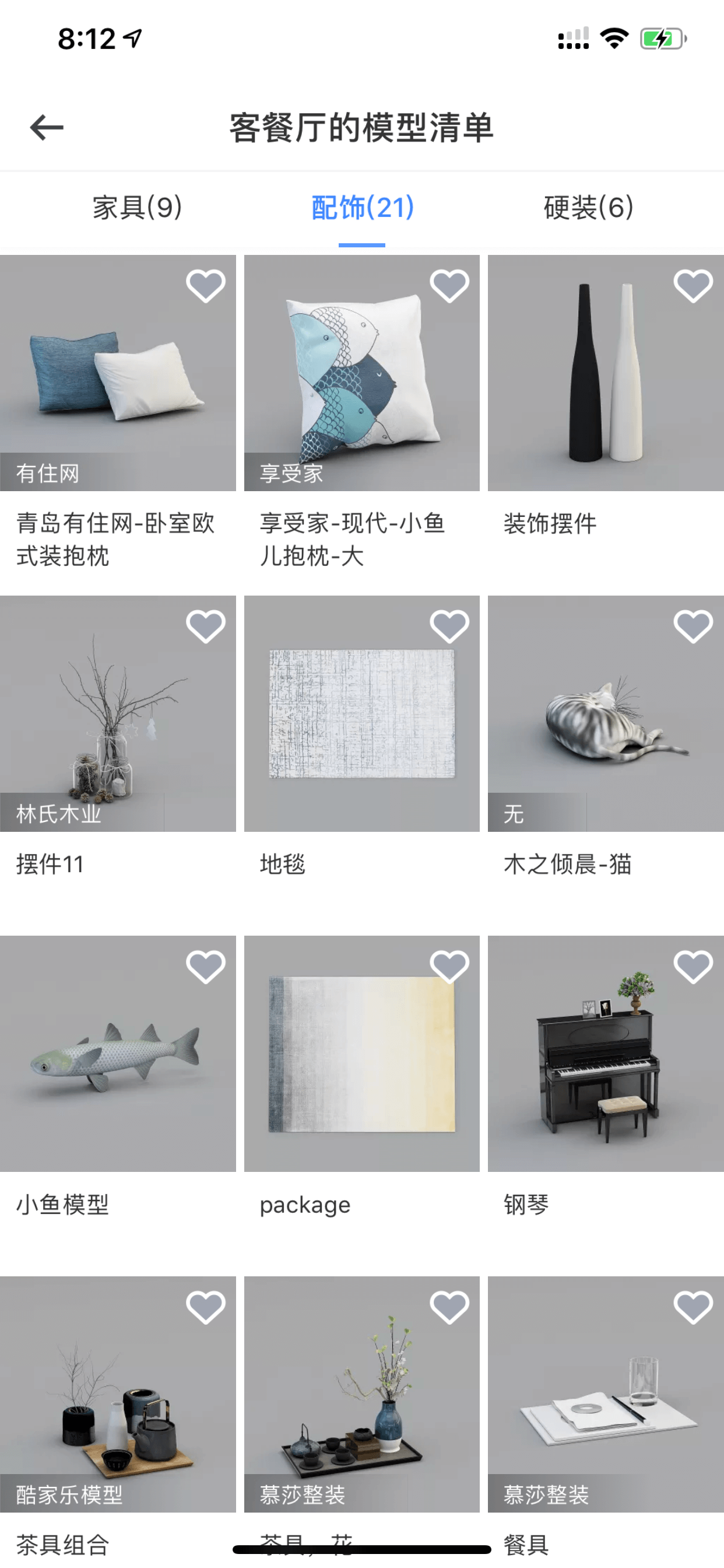Switch to the 家具(9) tab
The height and width of the screenshot is (1568, 724).
[137, 208]
